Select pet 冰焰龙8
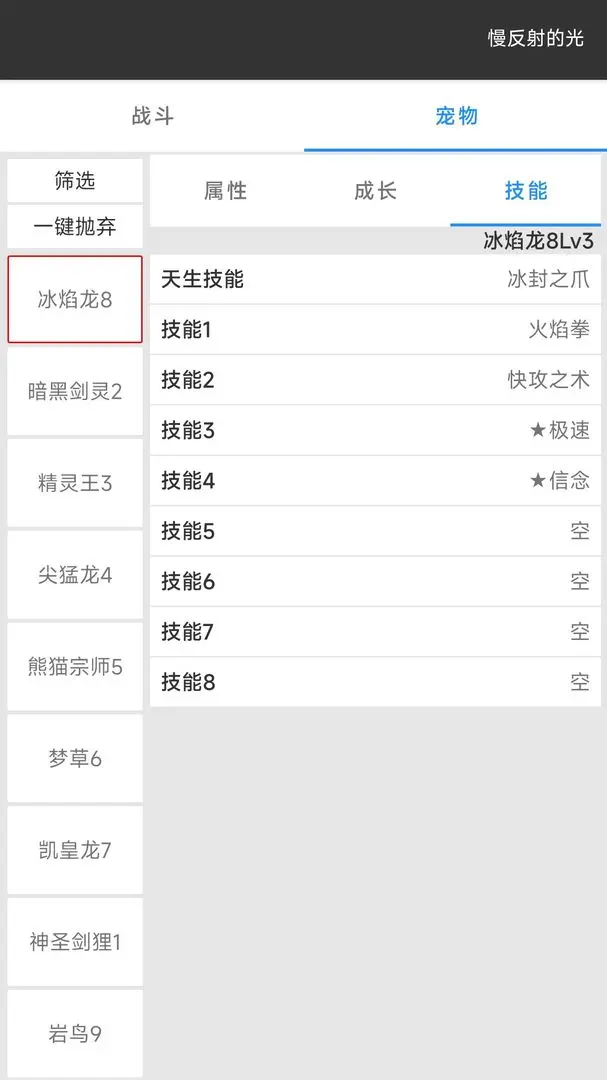 click(x=75, y=299)
